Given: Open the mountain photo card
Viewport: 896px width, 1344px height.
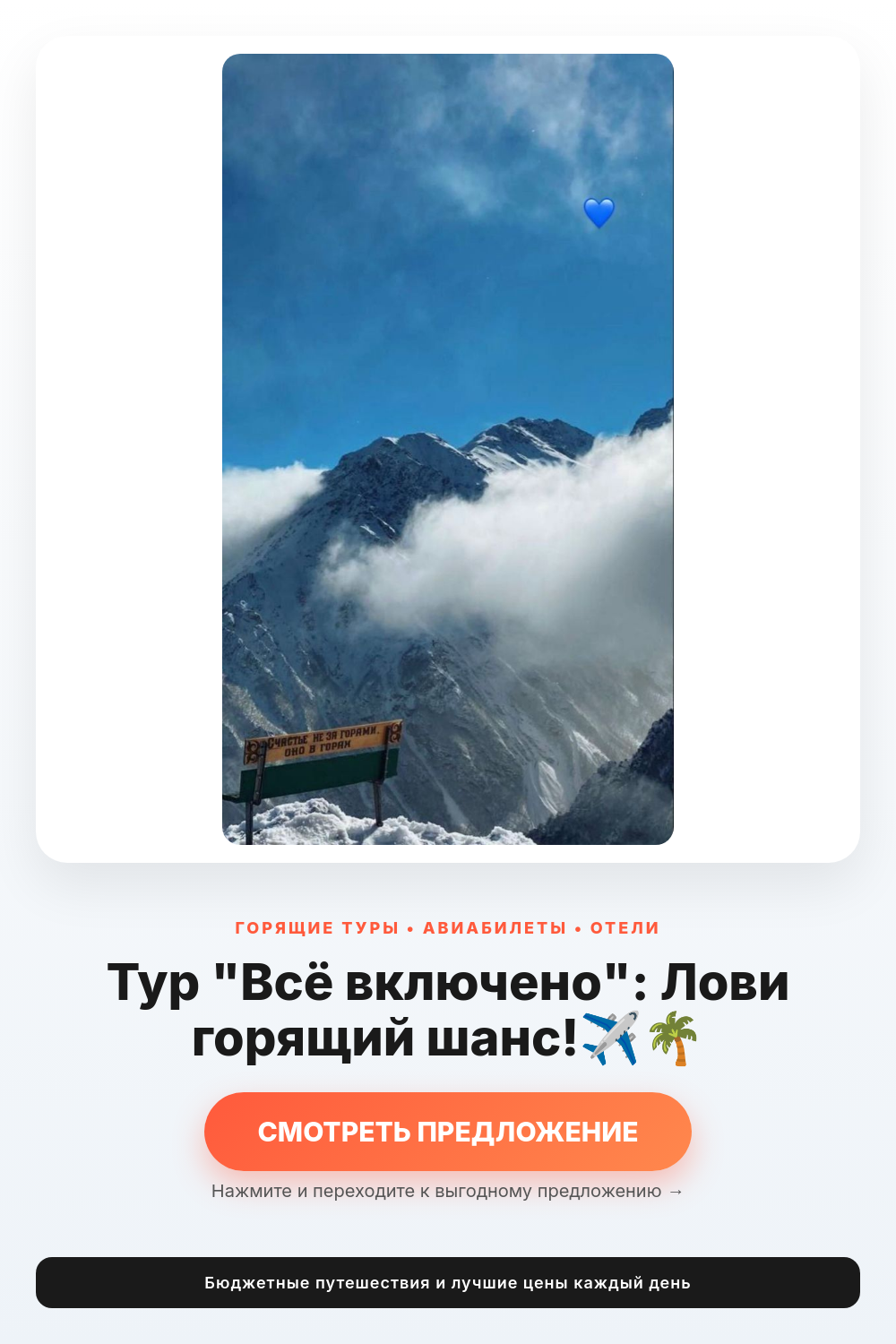Looking at the screenshot, I should (448, 449).
